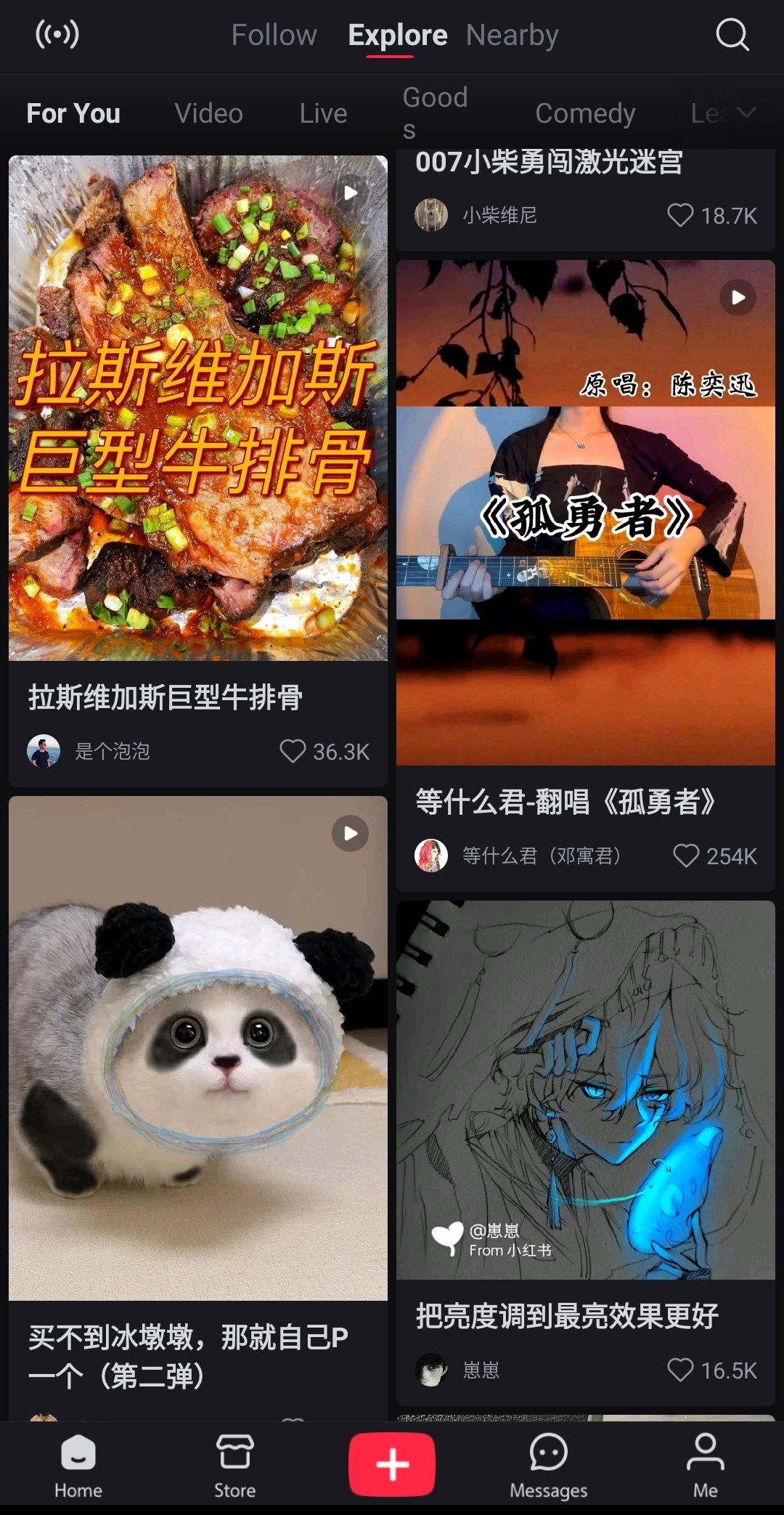The image size is (784, 1515).
Task: Like the 等什么君 cover post
Action: coord(686,856)
